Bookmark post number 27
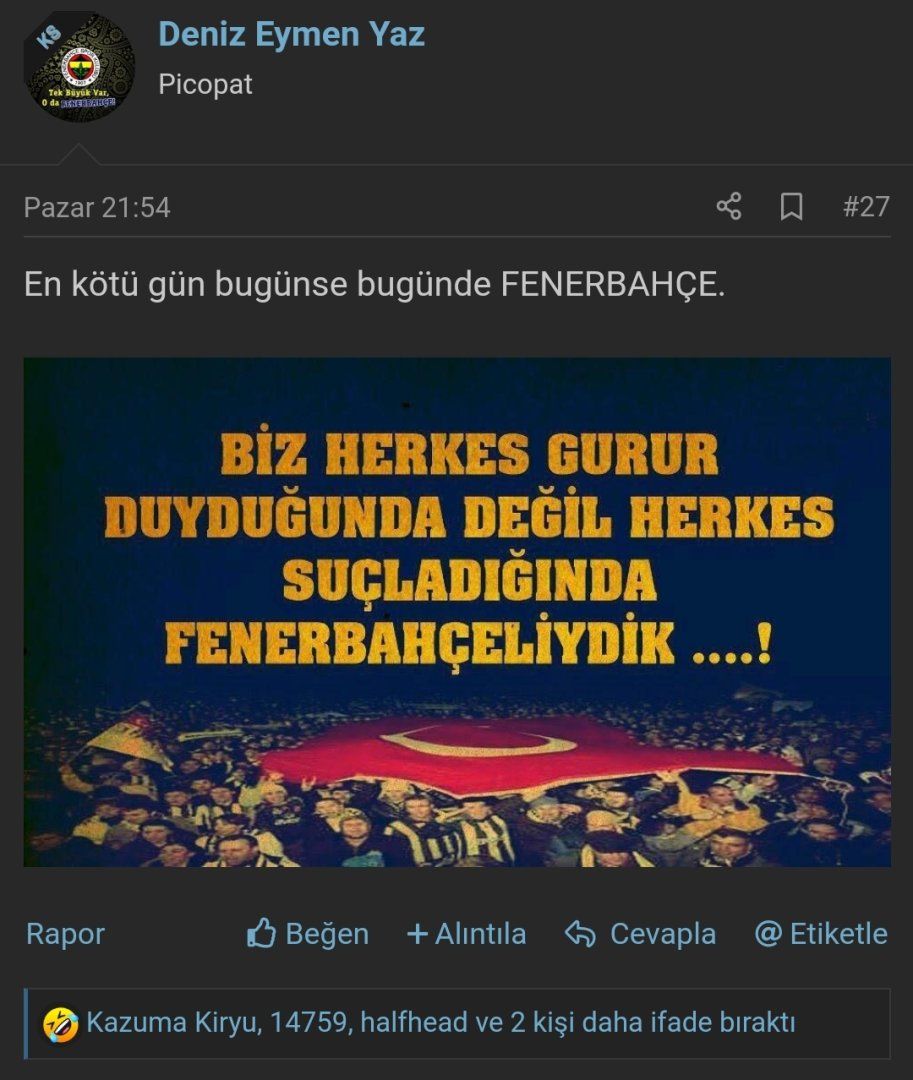The height and width of the screenshot is (1080, 913). [791, 207]
